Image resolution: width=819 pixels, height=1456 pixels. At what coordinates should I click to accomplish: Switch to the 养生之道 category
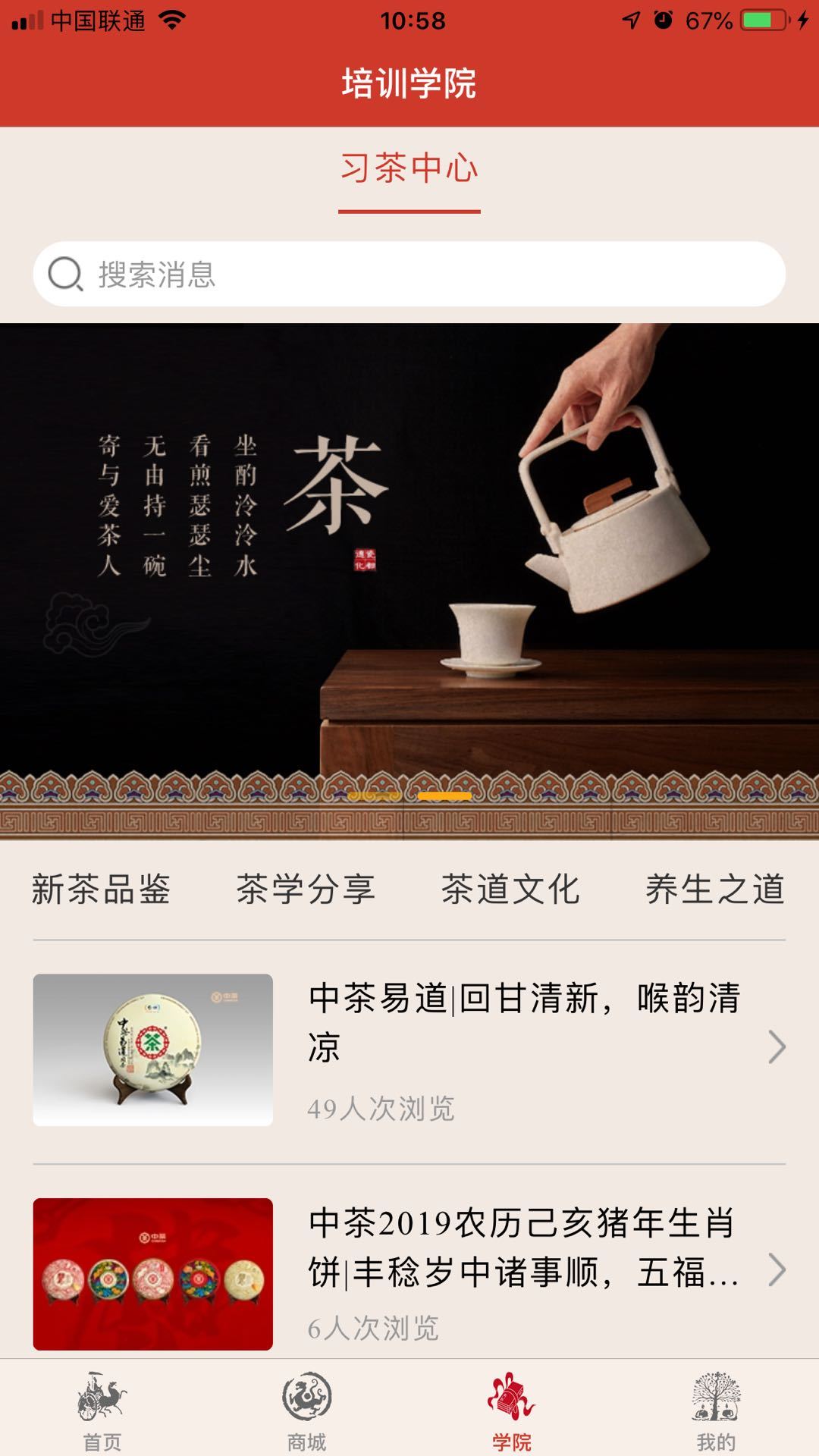(714, 890)
